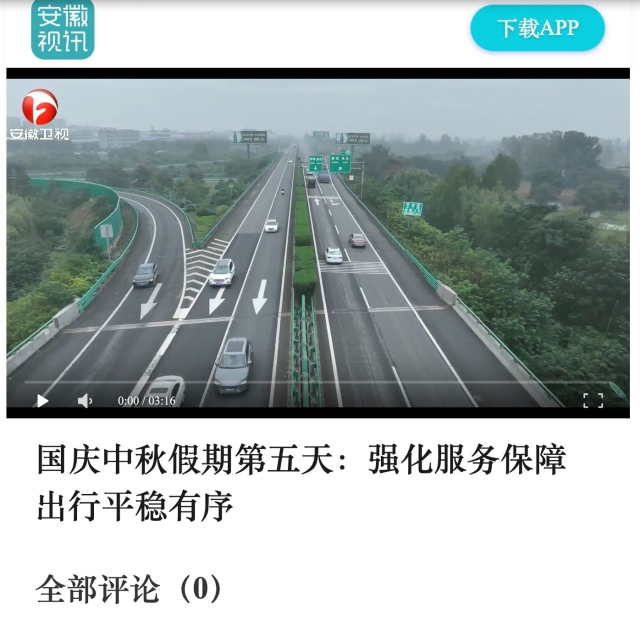Mute the video sound
Screen dimensions: 640x625
point(85,401)
